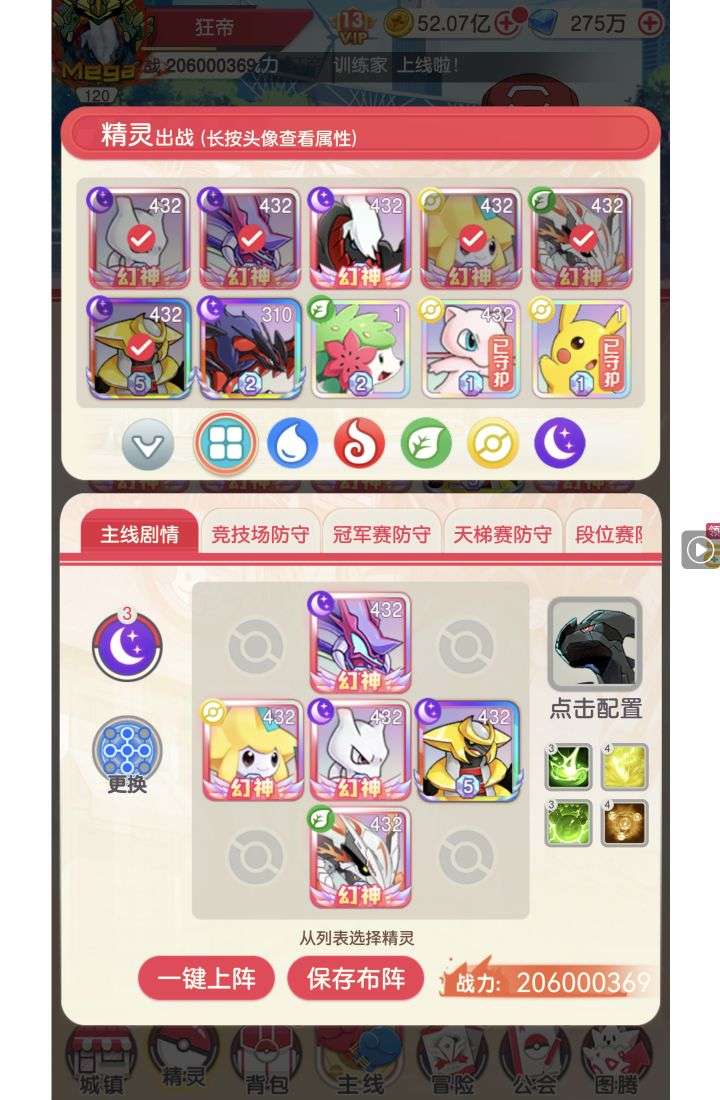Show all sprites with grid filter

point(226,443)
